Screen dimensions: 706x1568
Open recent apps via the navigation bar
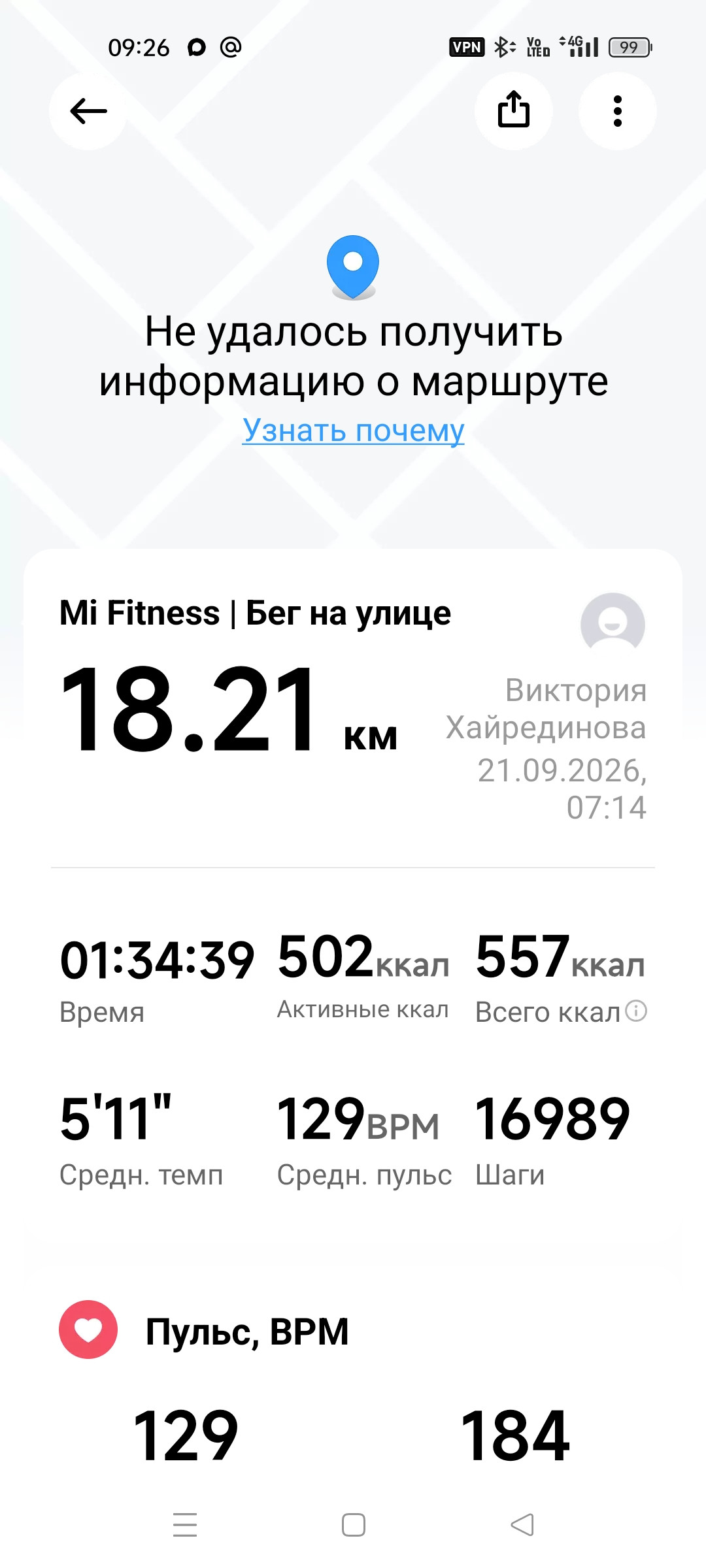pyautogui.click(x=185, y=1525)
